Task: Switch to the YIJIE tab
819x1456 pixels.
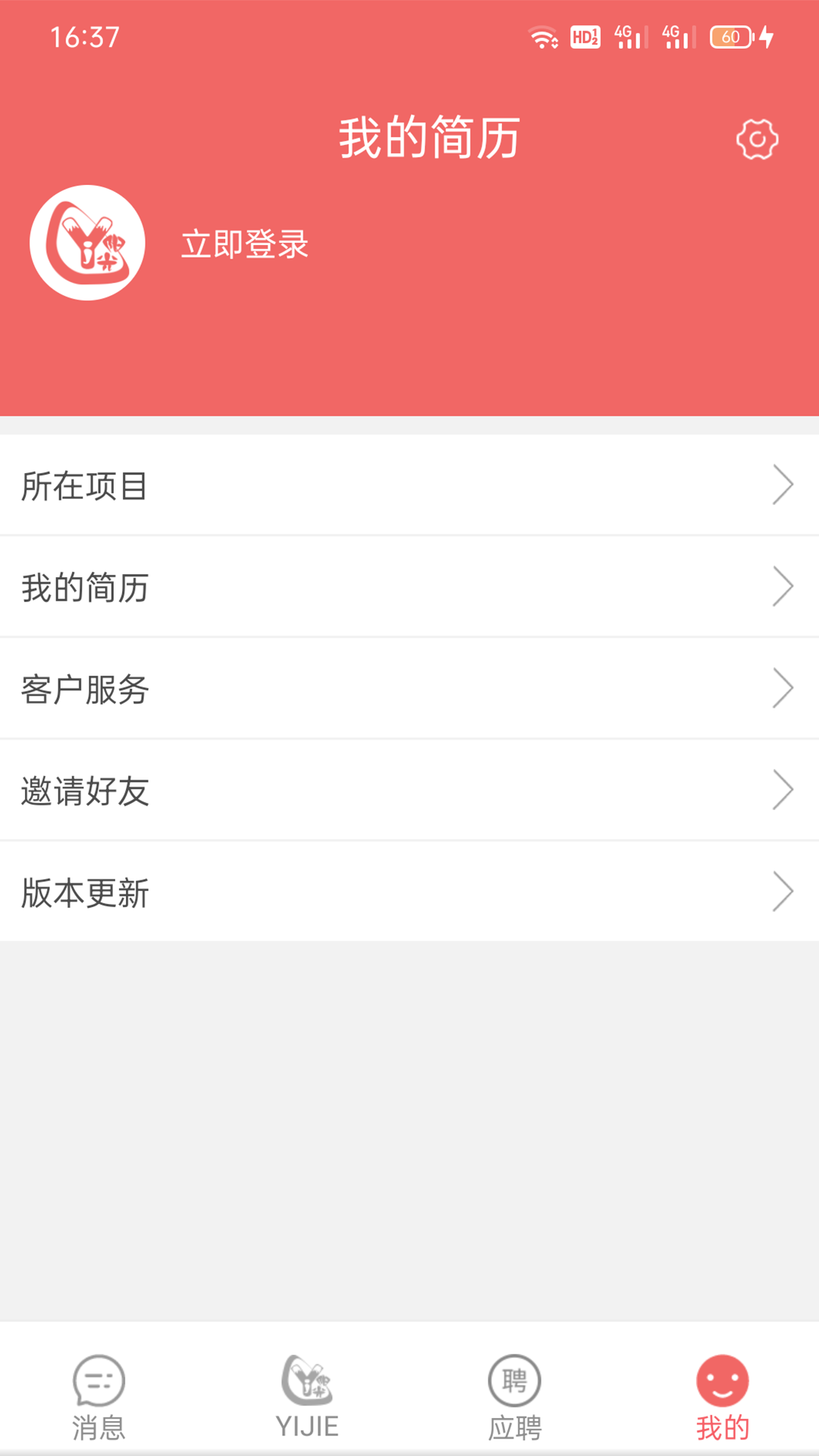Action: (x=307, y=1397)
